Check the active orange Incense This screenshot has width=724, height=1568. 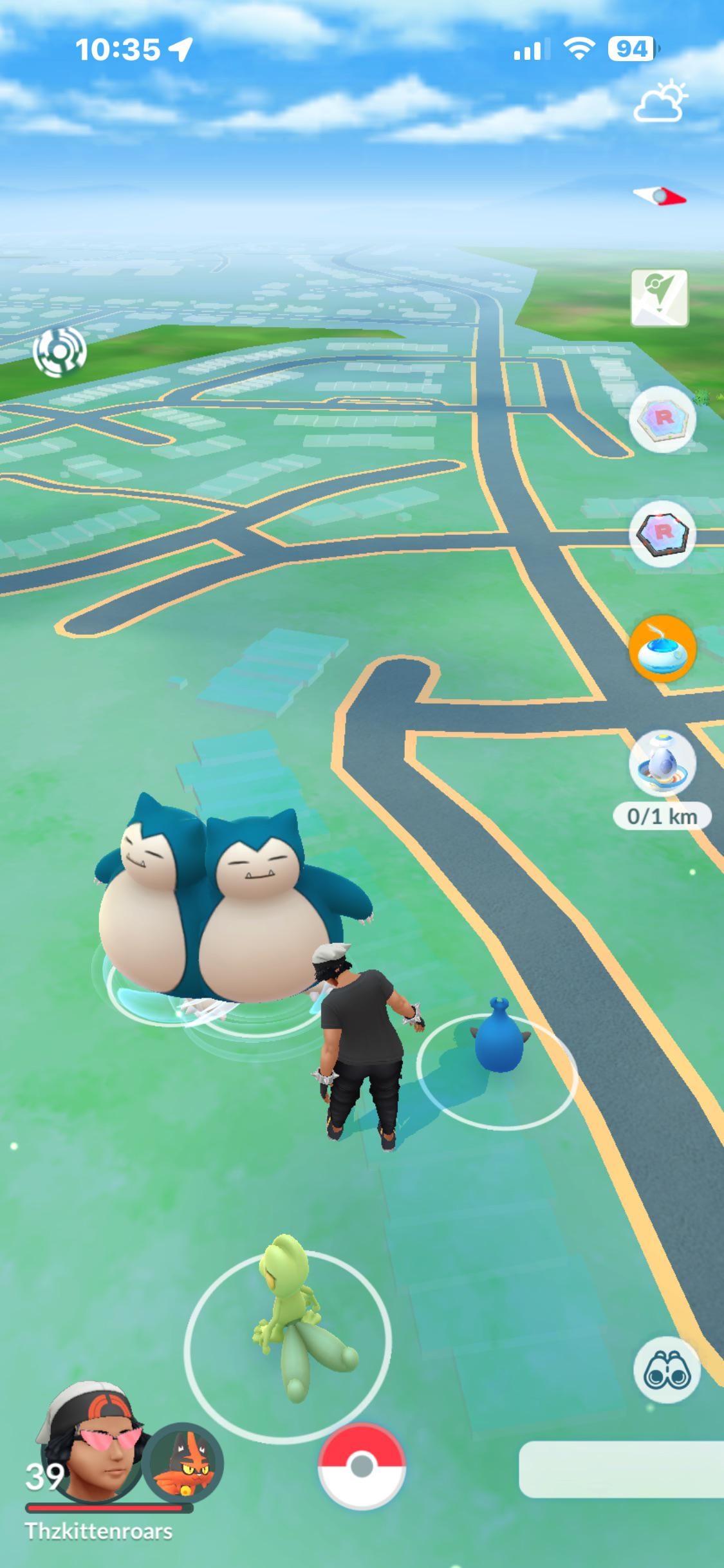point(662,648)
